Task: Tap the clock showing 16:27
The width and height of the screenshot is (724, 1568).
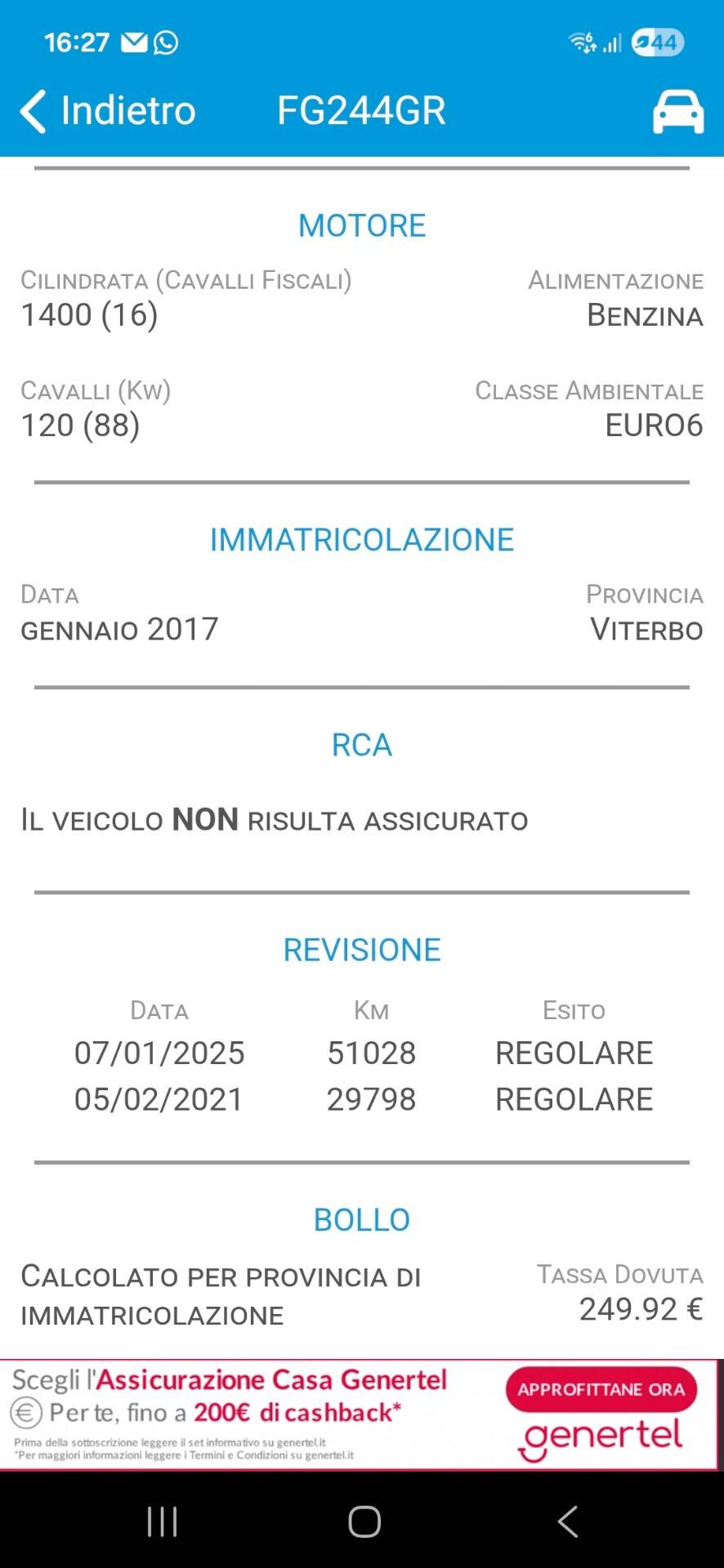Action: click(x=78, y=42)
